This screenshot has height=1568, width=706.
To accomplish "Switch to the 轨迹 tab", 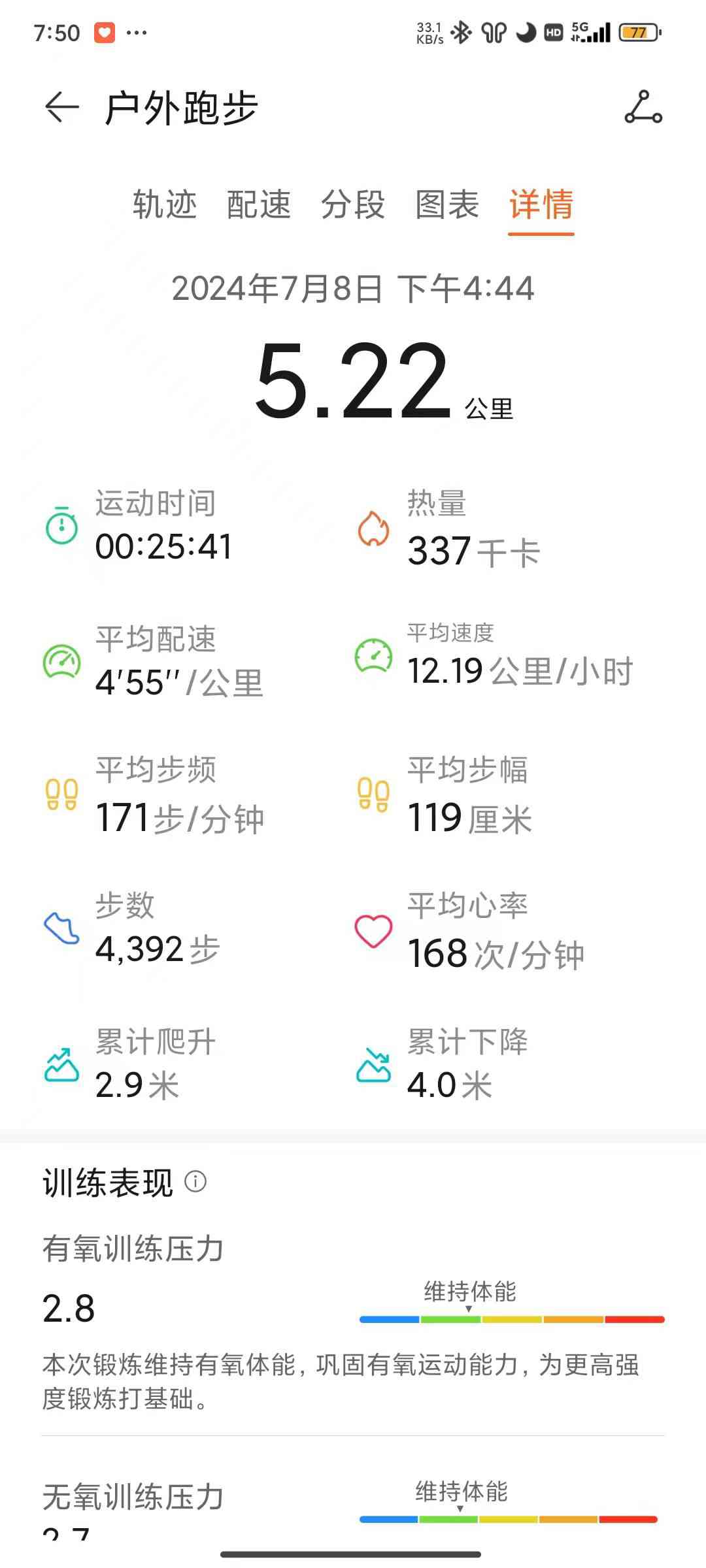I will pyautogui.click(x=165, y=204).
